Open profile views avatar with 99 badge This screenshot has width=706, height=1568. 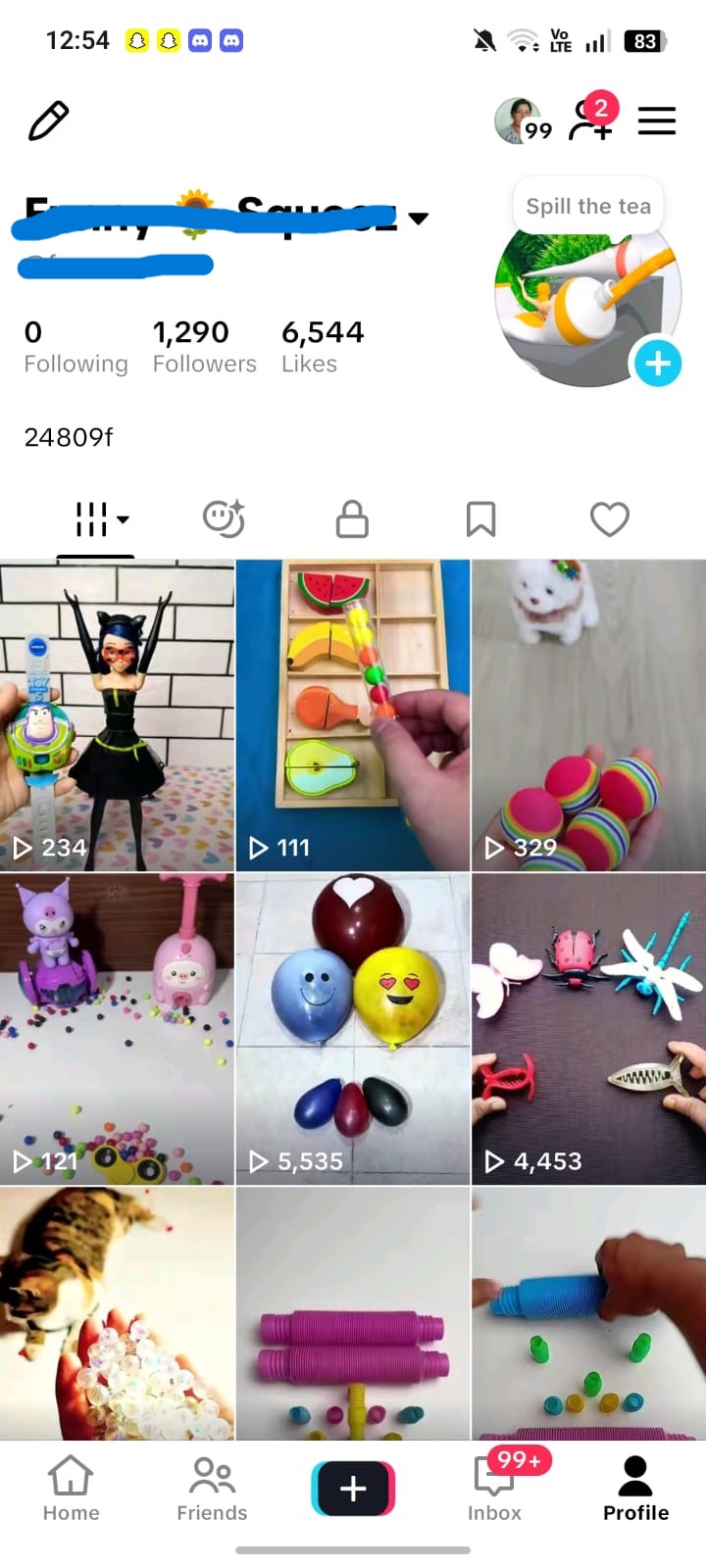point(523,122)
